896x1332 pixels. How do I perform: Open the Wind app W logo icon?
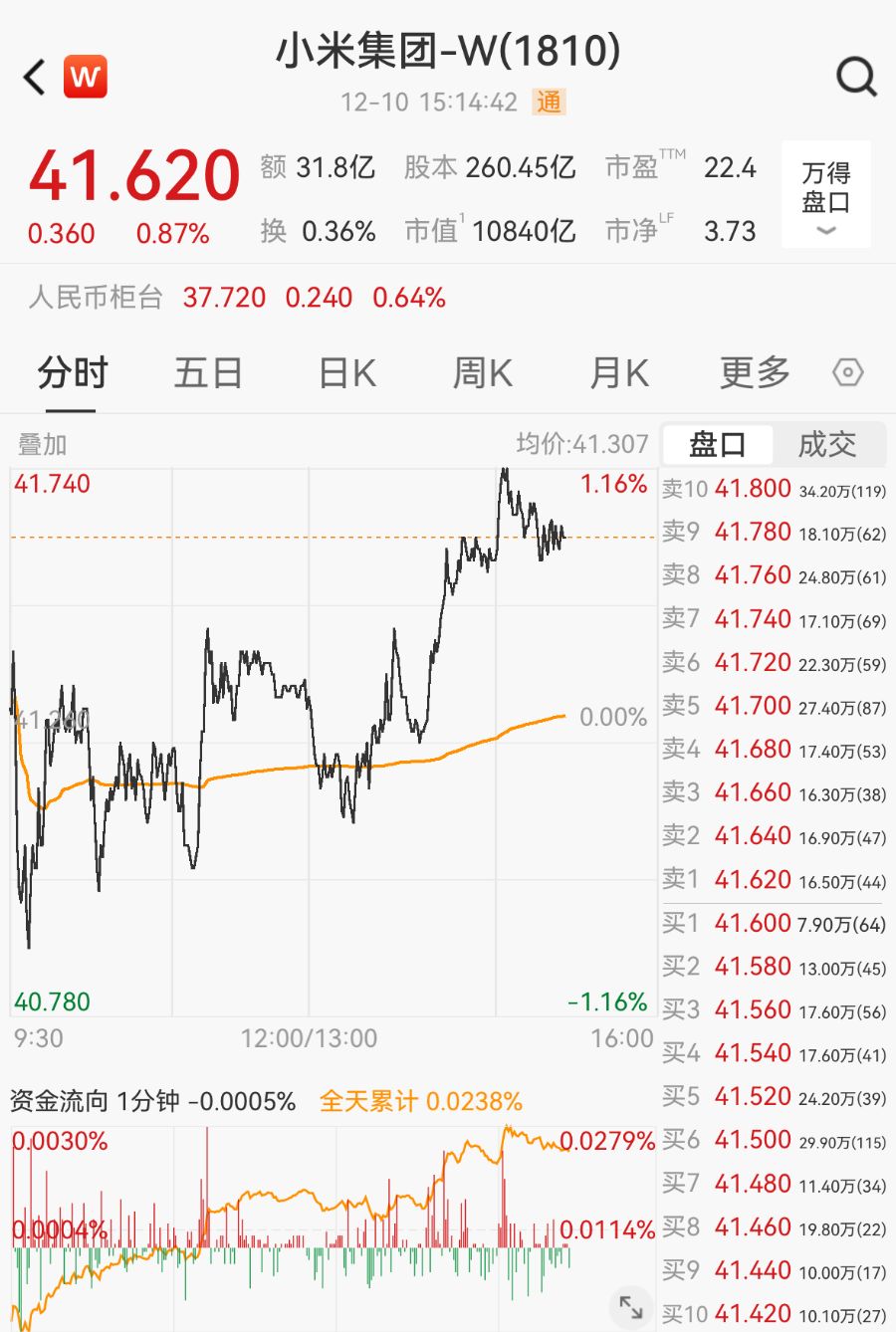(86, 77)
